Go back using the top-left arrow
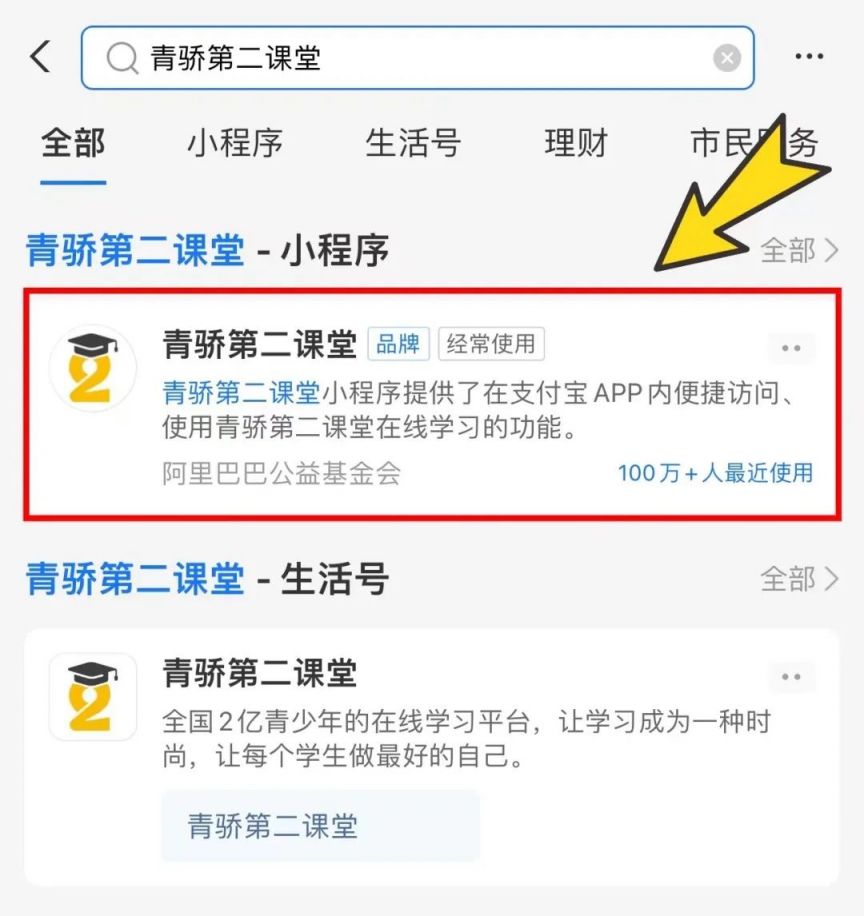The height and width of the screenshot is (916, 864). [40, 57]
